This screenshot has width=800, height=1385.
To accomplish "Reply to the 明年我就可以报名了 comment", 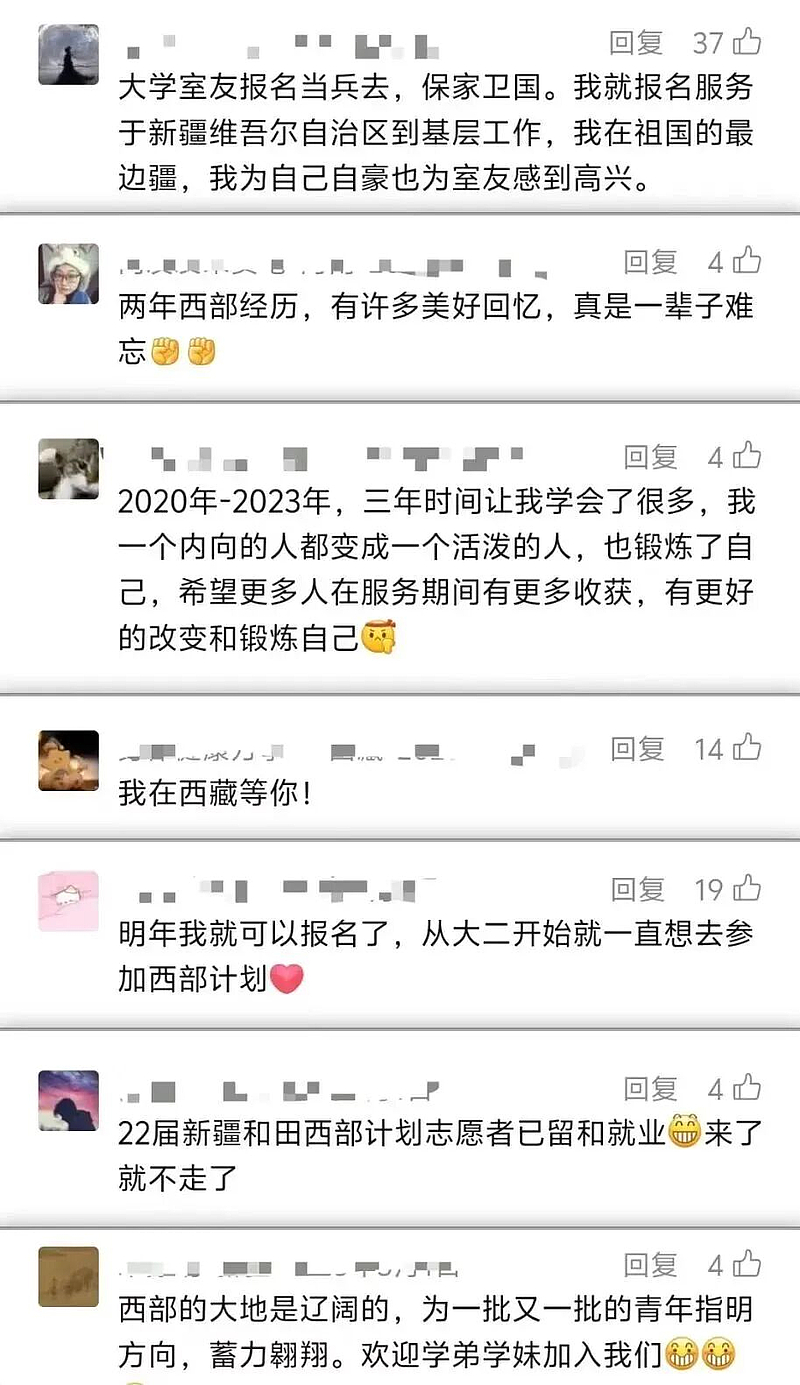I will (x=636, y=889).
